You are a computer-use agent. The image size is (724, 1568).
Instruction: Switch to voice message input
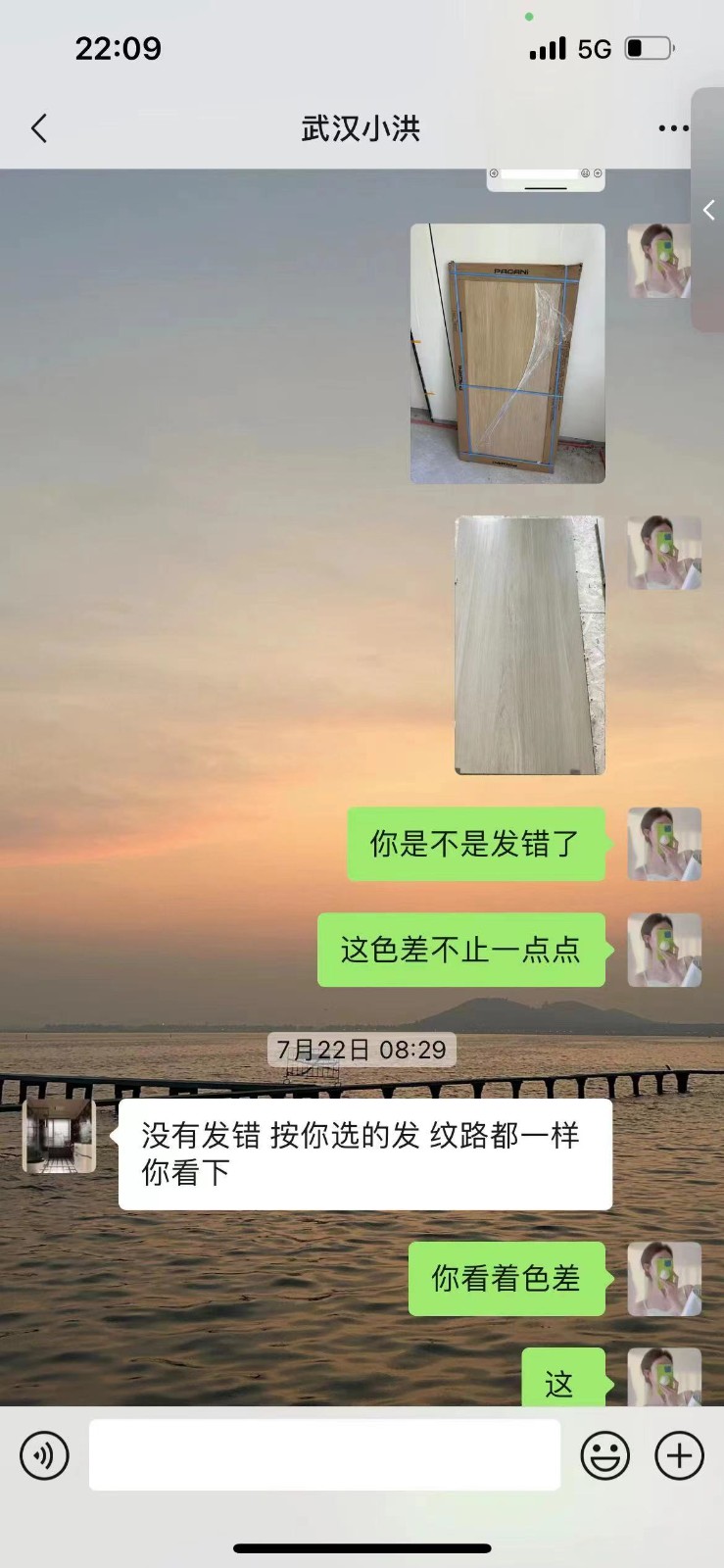(44, 1455)
